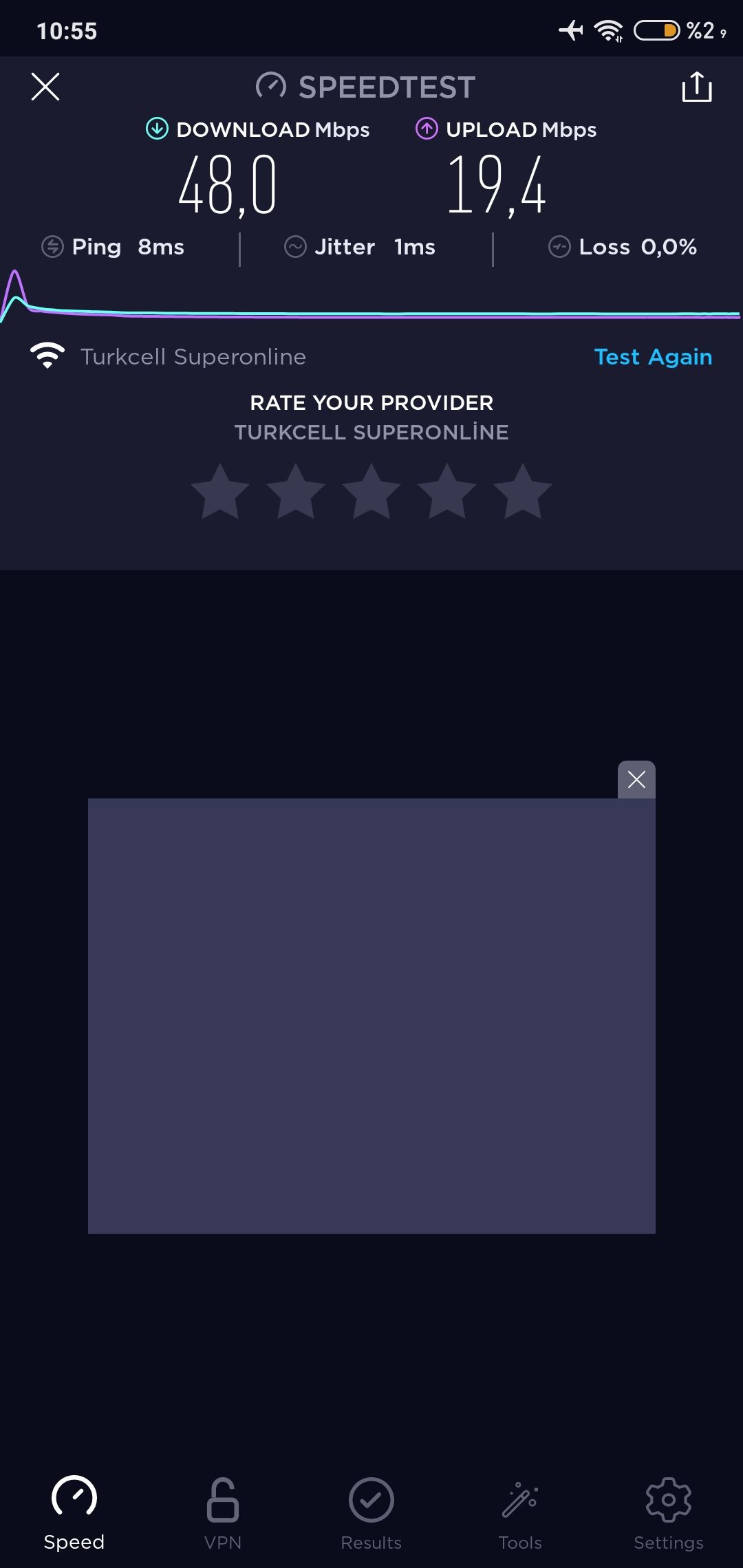Screen dimensions: 743x1568
Task: Tap Test Again to rerun the test
Action: pyautogui.click(x=653, y=357)
